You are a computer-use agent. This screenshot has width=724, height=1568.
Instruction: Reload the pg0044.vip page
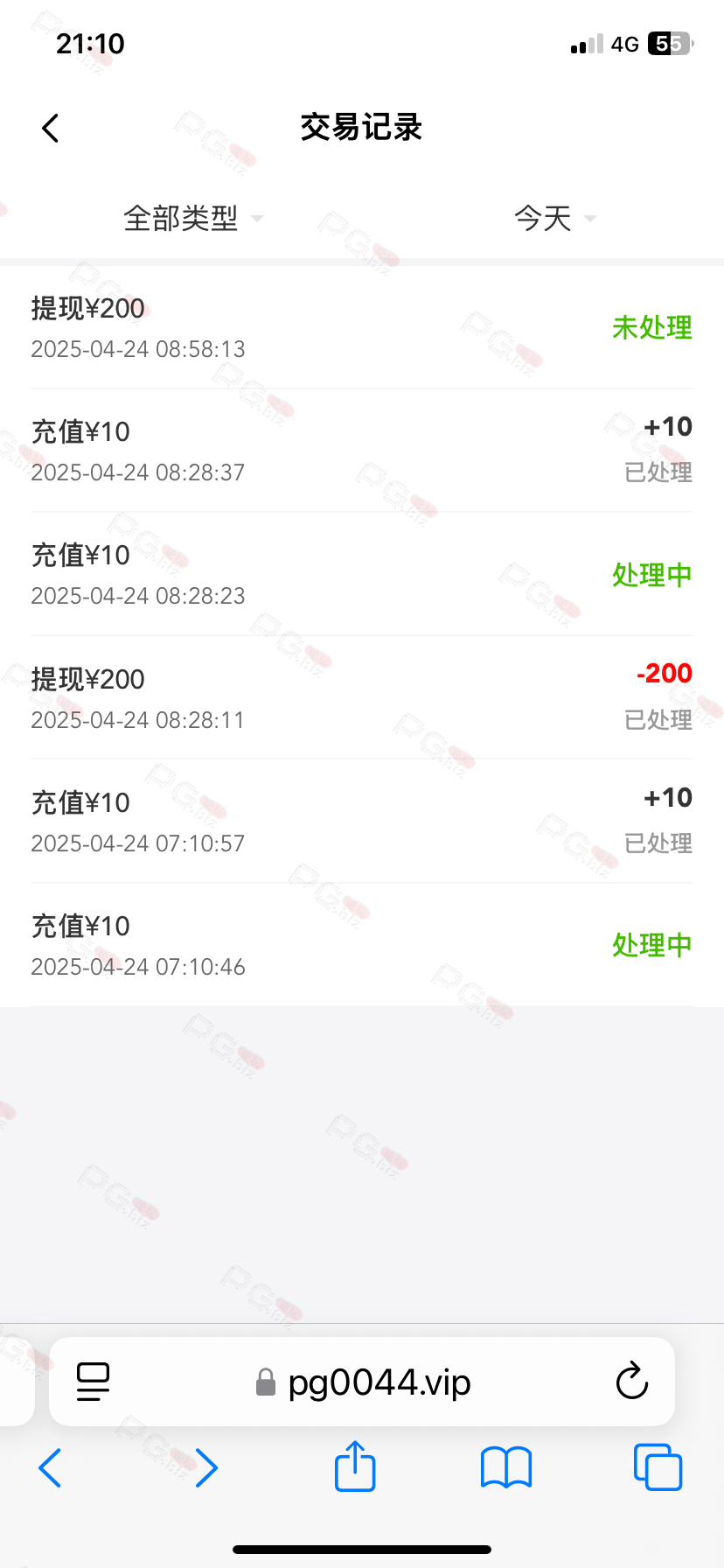(x=631, y=1382)
